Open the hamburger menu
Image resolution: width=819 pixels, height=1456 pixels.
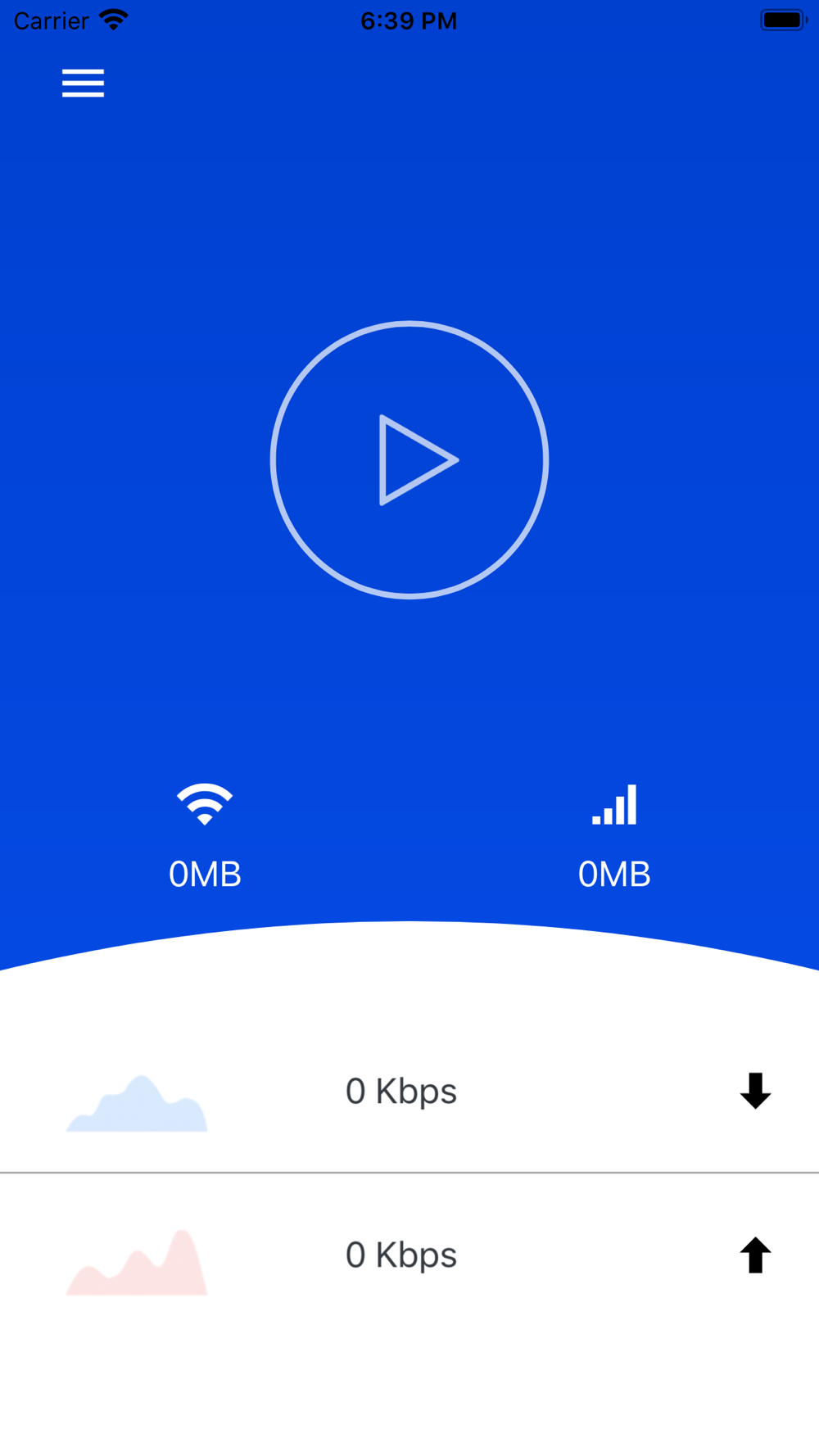coord(83,83)
